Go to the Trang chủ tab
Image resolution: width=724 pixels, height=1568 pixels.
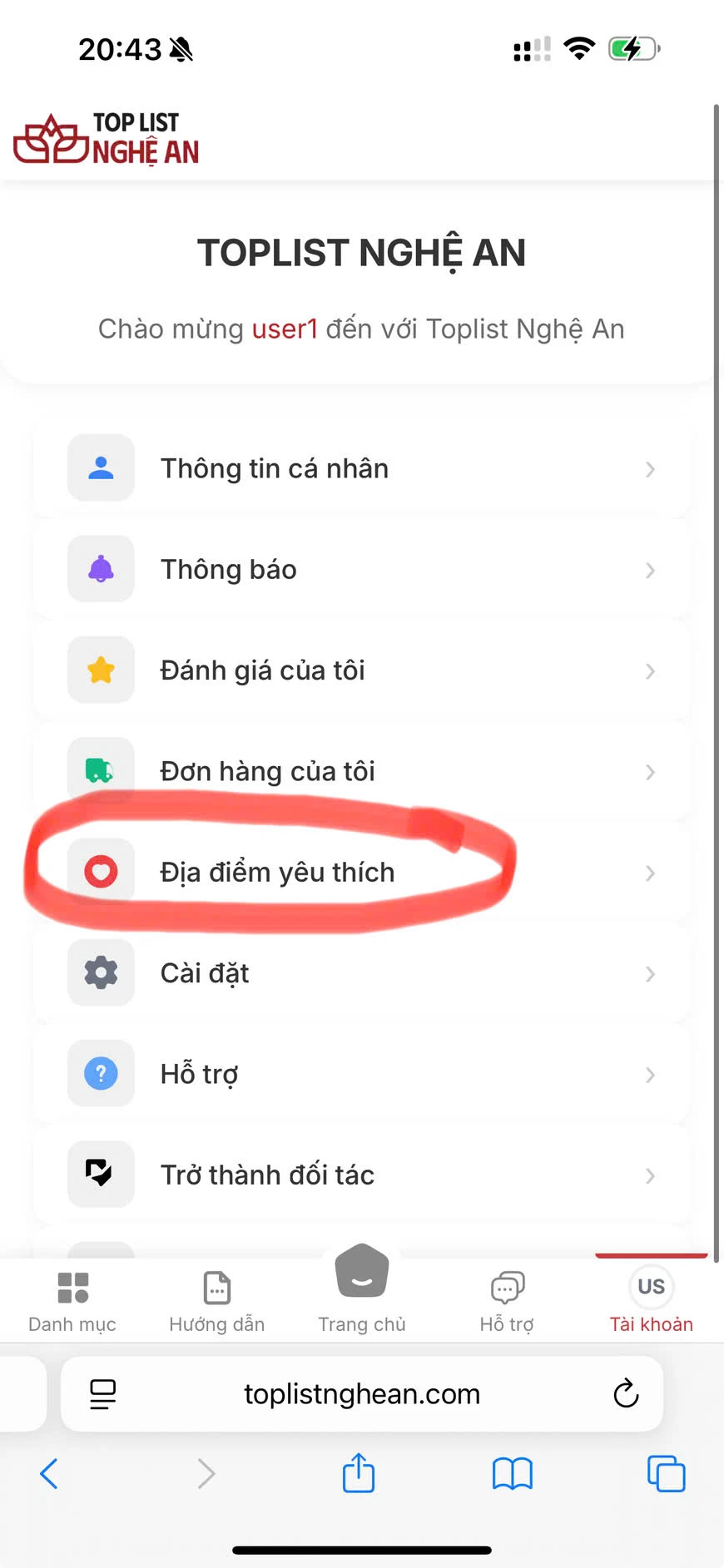click(x=361, y=1293)
